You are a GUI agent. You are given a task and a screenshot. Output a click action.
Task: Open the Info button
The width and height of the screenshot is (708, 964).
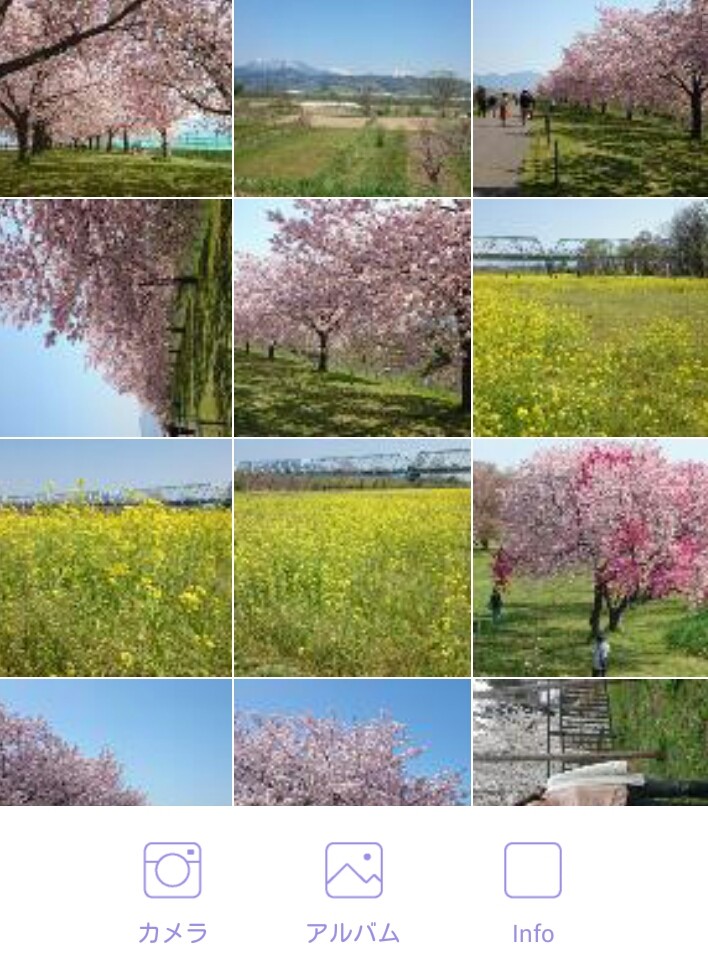[x=532, y=889]
